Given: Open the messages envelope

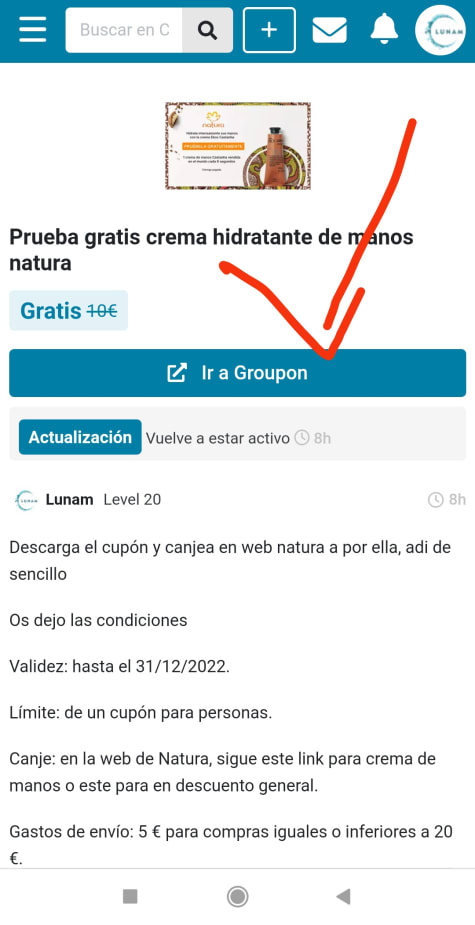Looking at the screenshot, I should pyautogui.click(x=329, y=30).
